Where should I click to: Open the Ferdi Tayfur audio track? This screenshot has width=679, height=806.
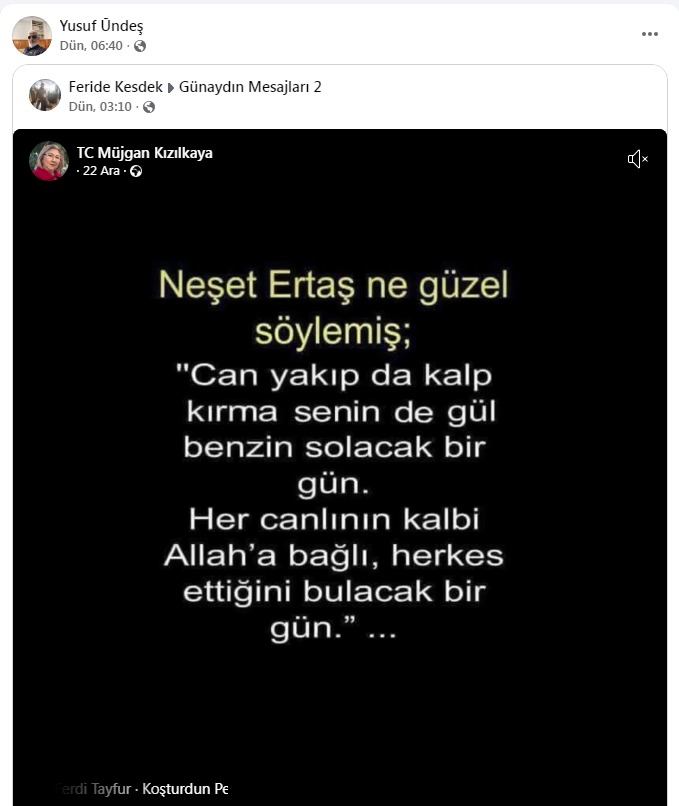pos(143,789)
